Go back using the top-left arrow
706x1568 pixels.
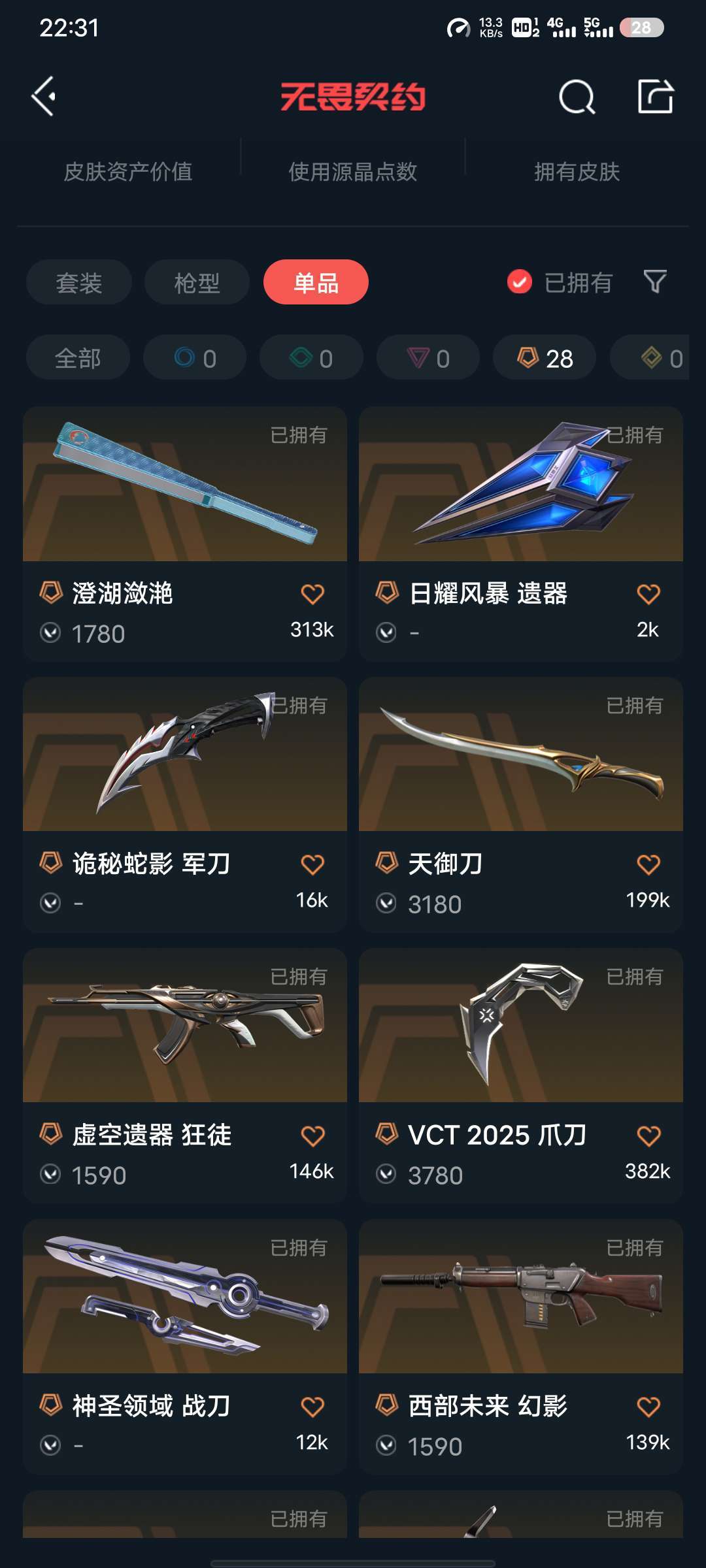(x=44, y=97)
